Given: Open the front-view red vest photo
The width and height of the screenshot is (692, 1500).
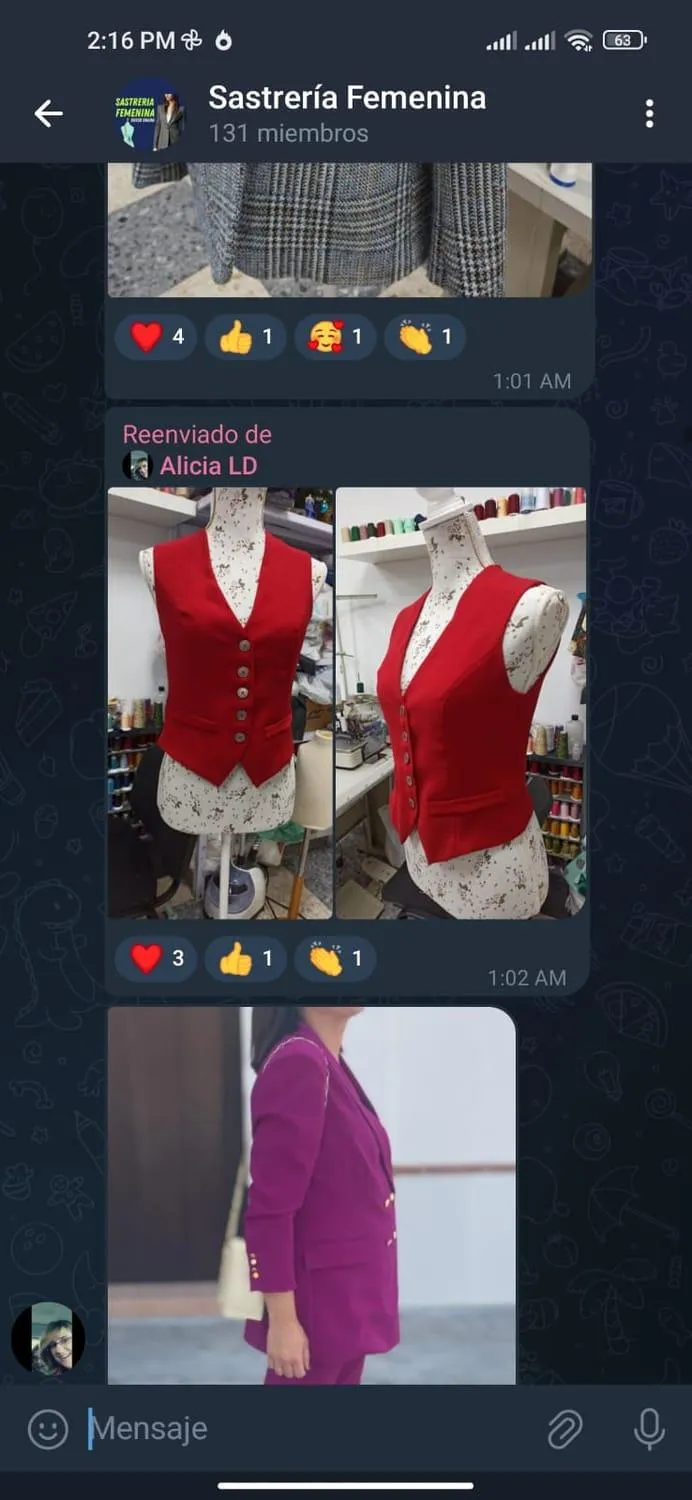Looking at the screenshot, I should pyautogui.click(x=220, y=703).
